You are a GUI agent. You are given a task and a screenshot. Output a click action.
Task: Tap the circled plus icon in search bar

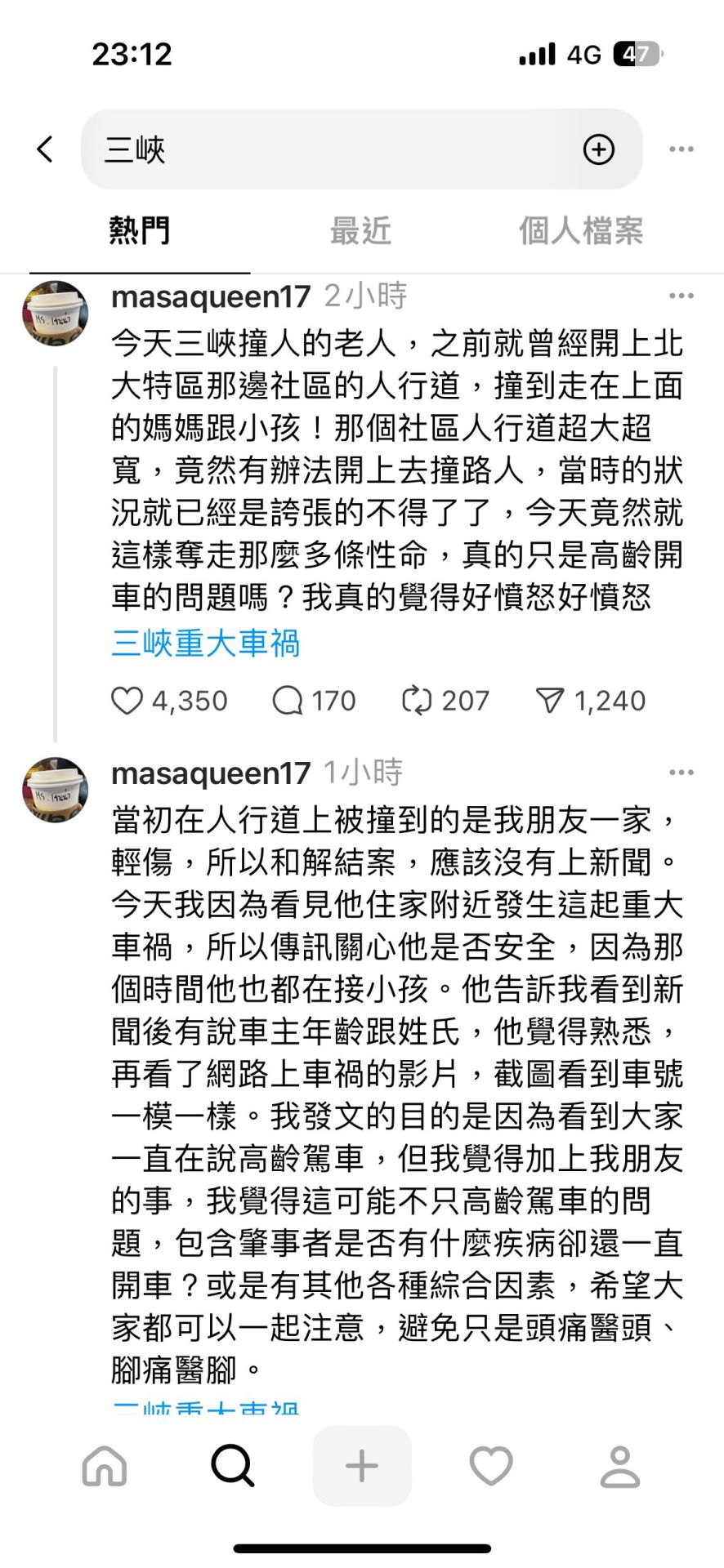coord(599,149)
